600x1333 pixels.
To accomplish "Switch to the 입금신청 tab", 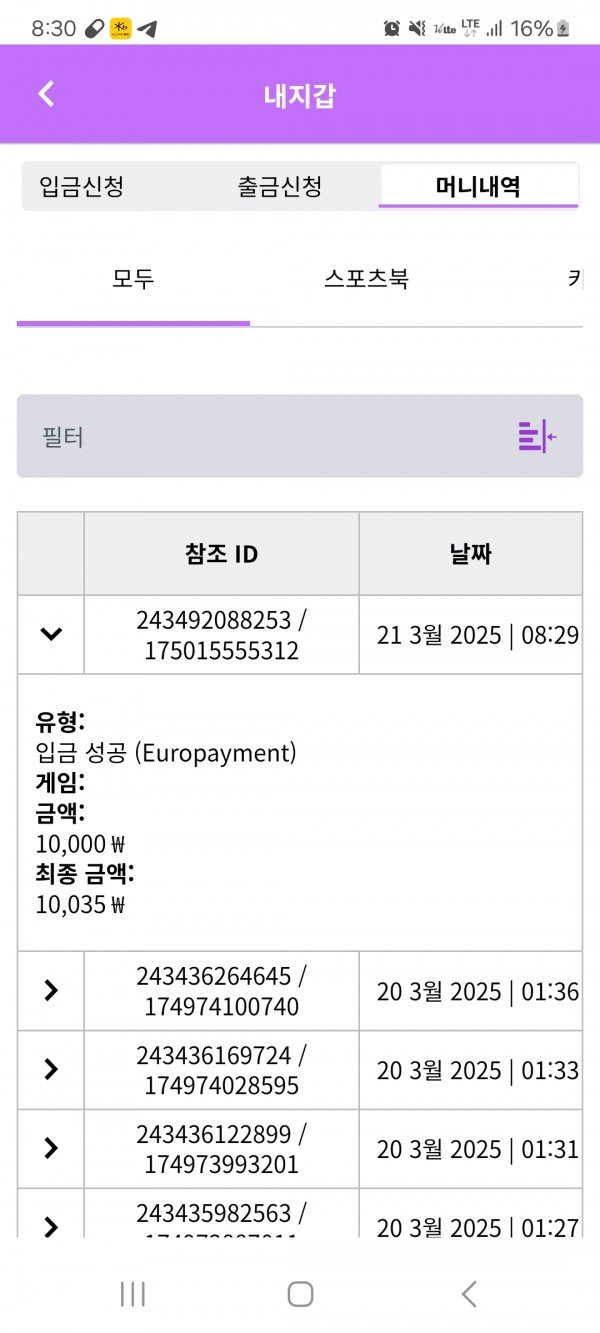I will (x=82, y=186).
